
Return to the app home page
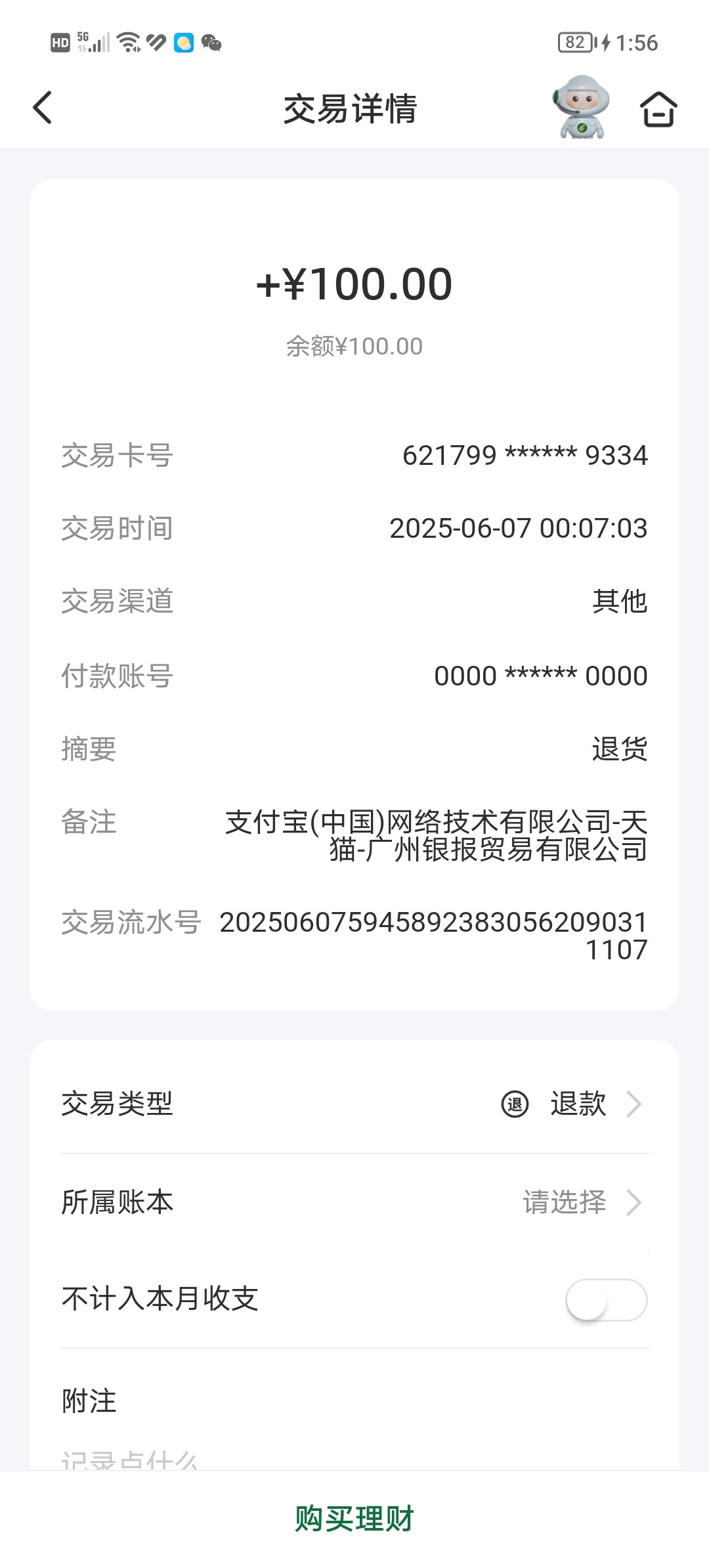coord(658,108)
